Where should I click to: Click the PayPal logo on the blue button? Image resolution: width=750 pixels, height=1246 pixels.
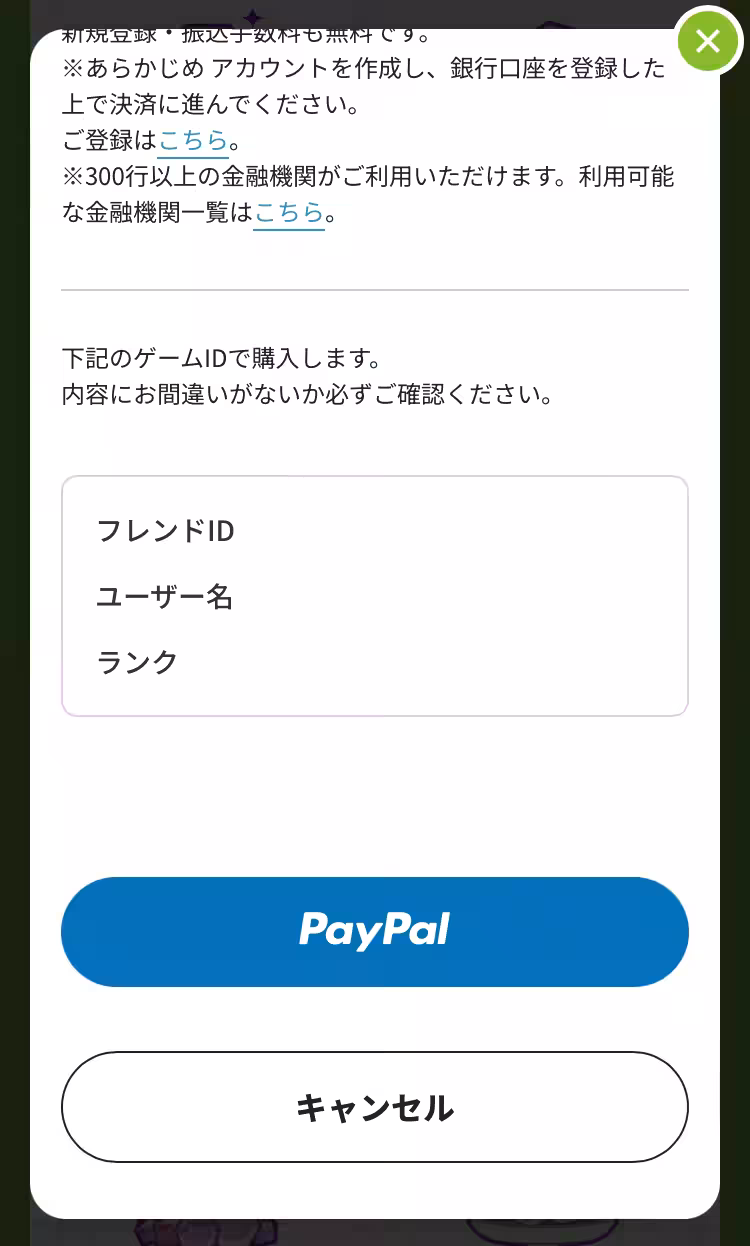374,930
